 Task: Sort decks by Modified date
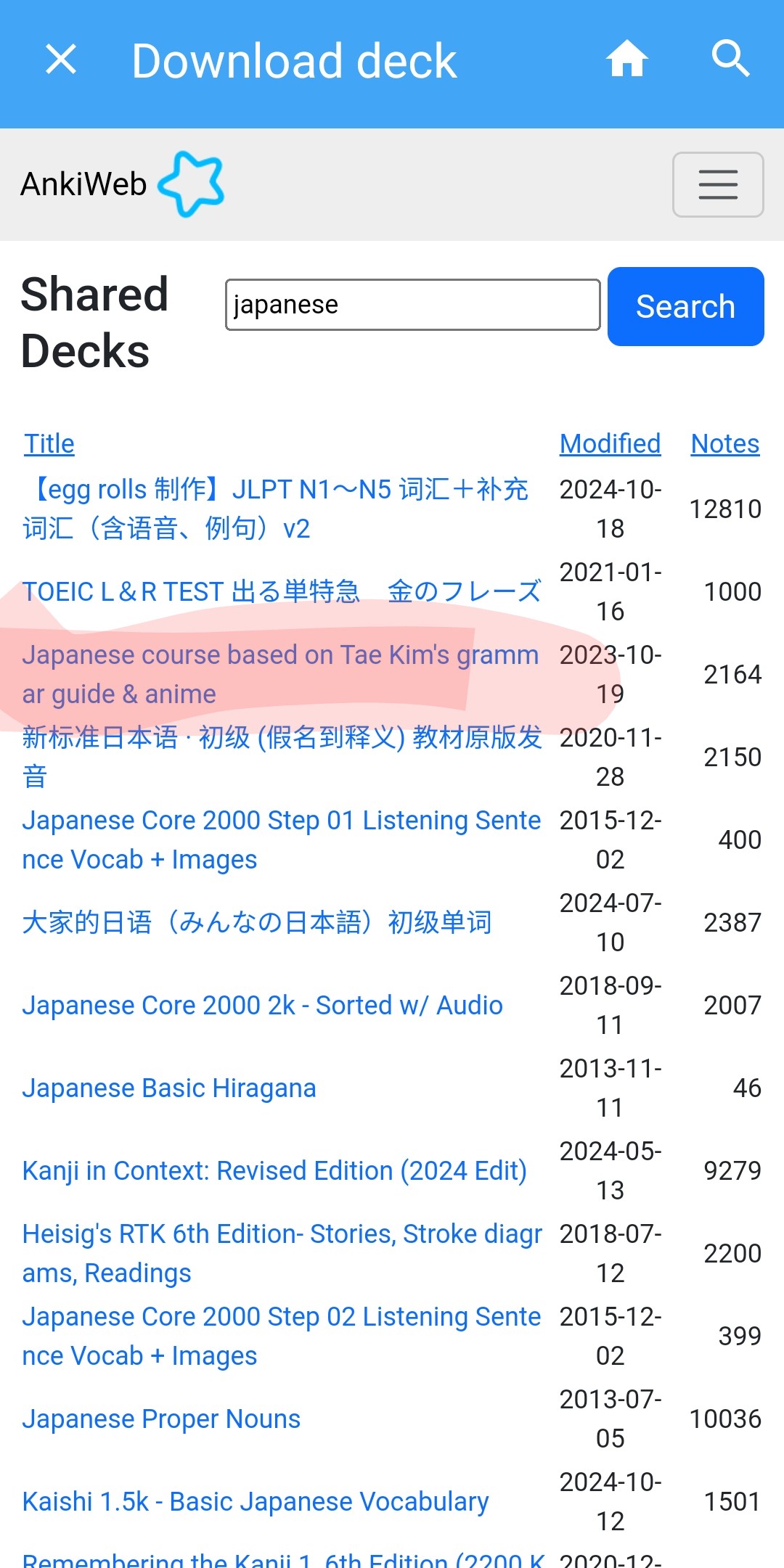(610, 443)
